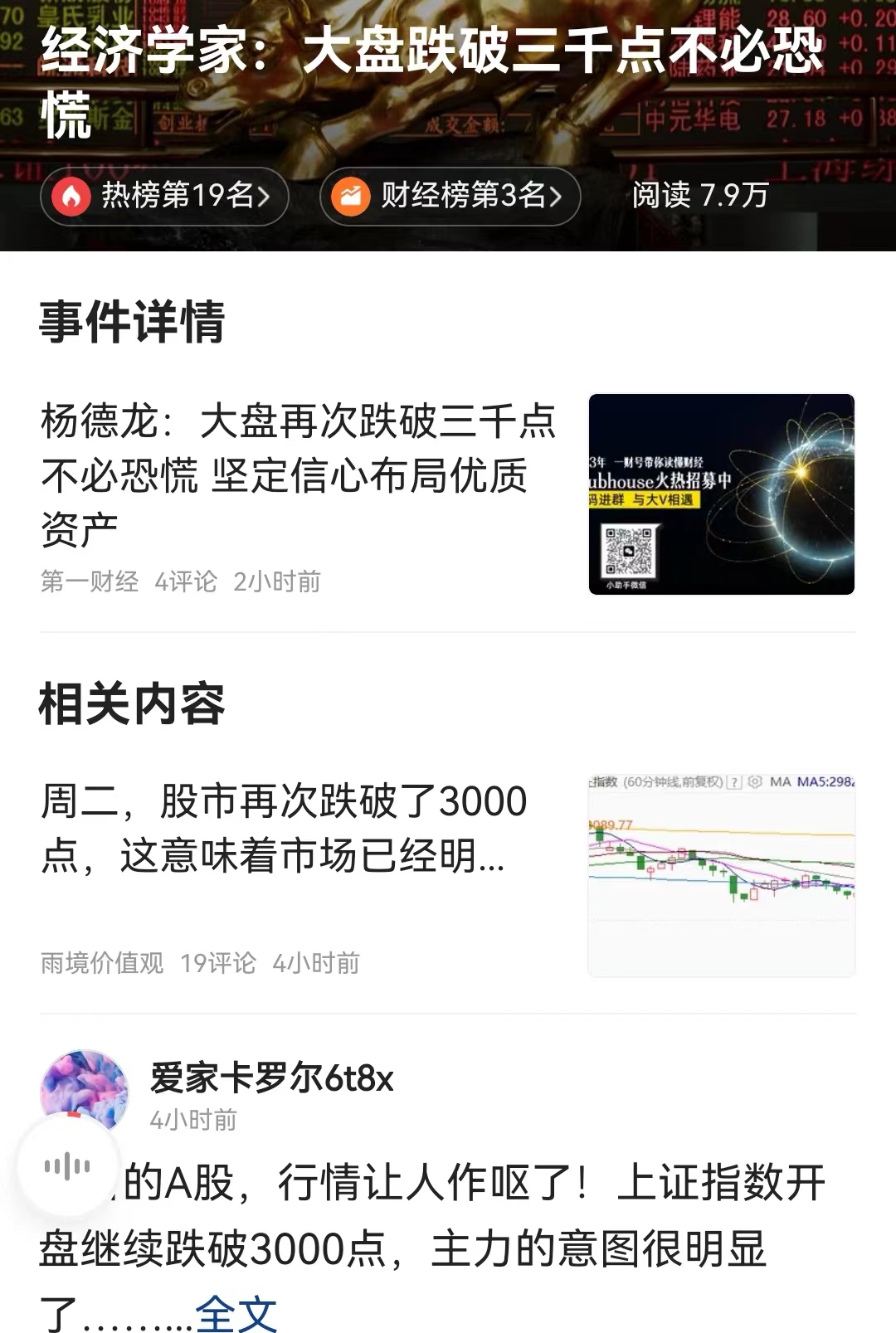Open the 财经榜第3名 ranking chip
Image resolution: width=896 pixels, height=1333 pixels.
(450, 196)
